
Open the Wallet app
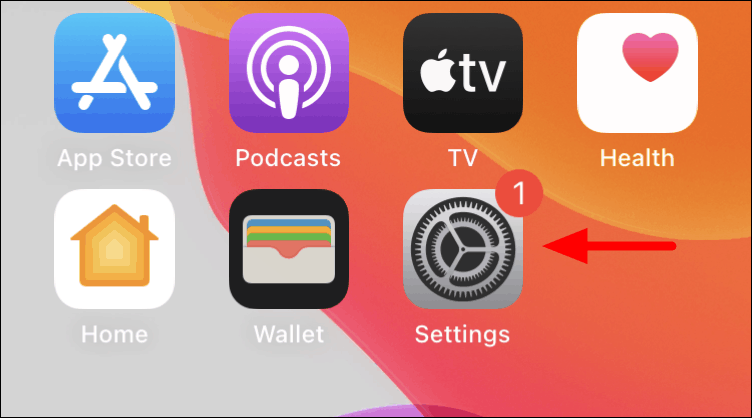coord(288,250)
